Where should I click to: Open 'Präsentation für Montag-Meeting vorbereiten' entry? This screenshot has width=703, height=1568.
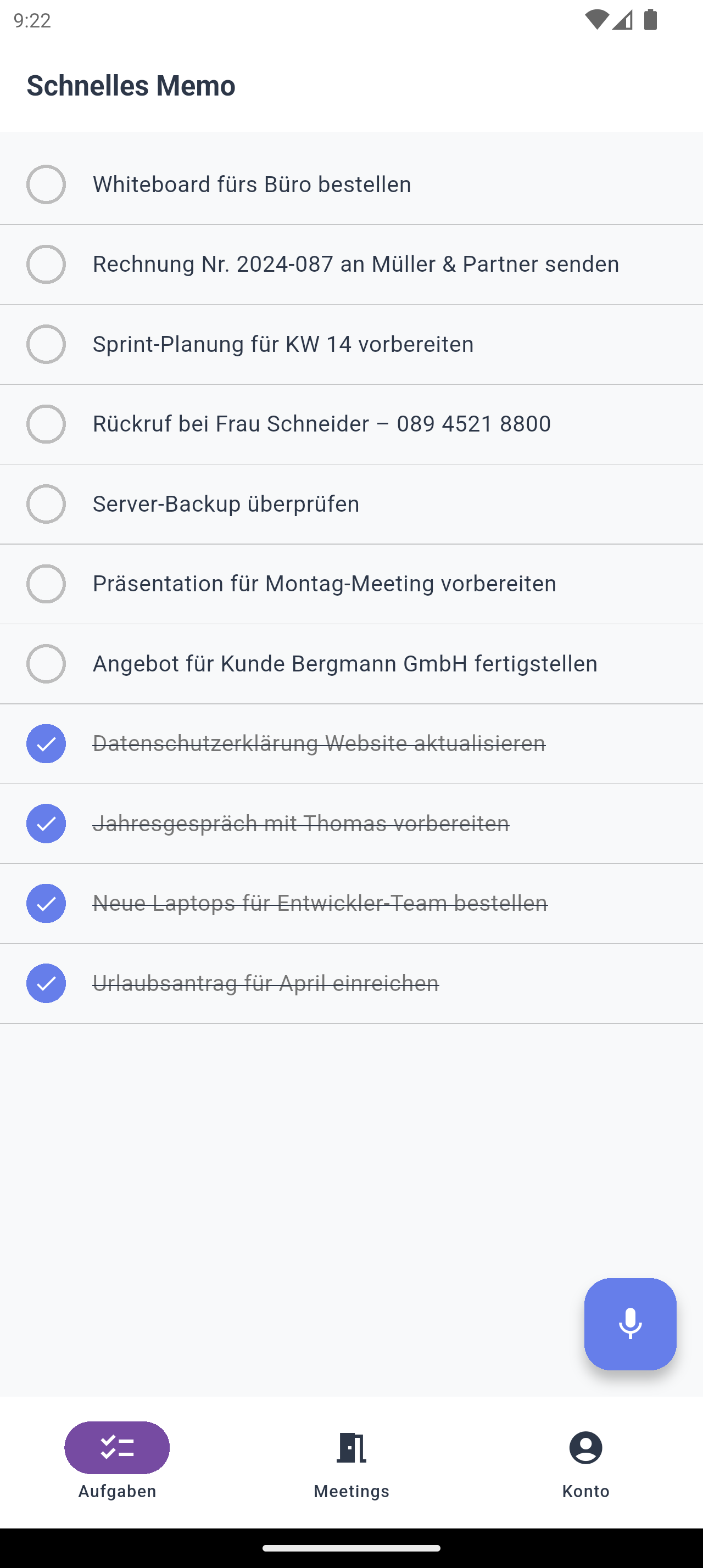click(x=324, y=584)
